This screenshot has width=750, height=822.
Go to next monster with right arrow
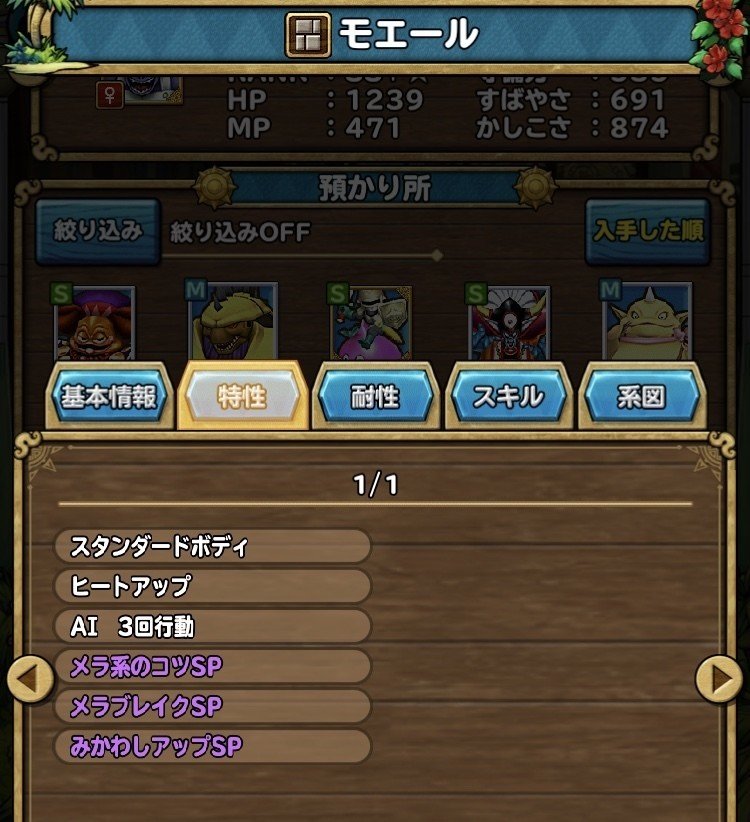point(719,680)
